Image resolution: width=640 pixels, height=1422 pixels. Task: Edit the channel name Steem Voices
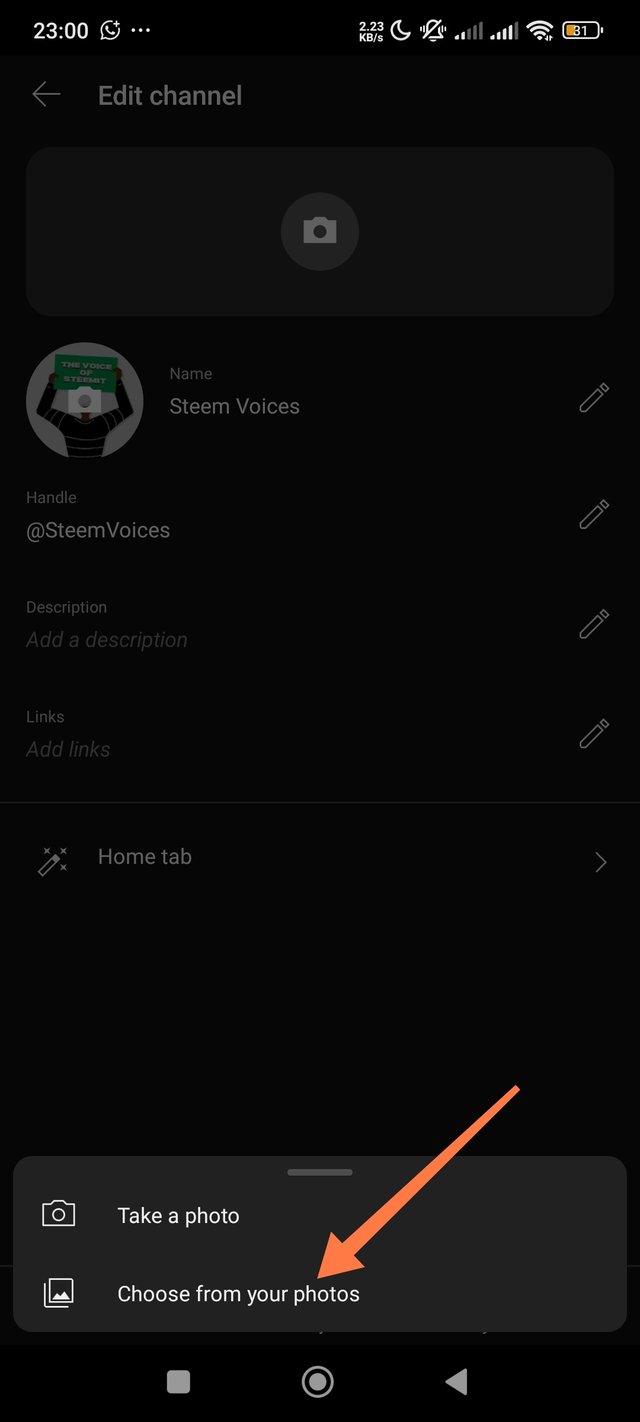tap(594, 400)
